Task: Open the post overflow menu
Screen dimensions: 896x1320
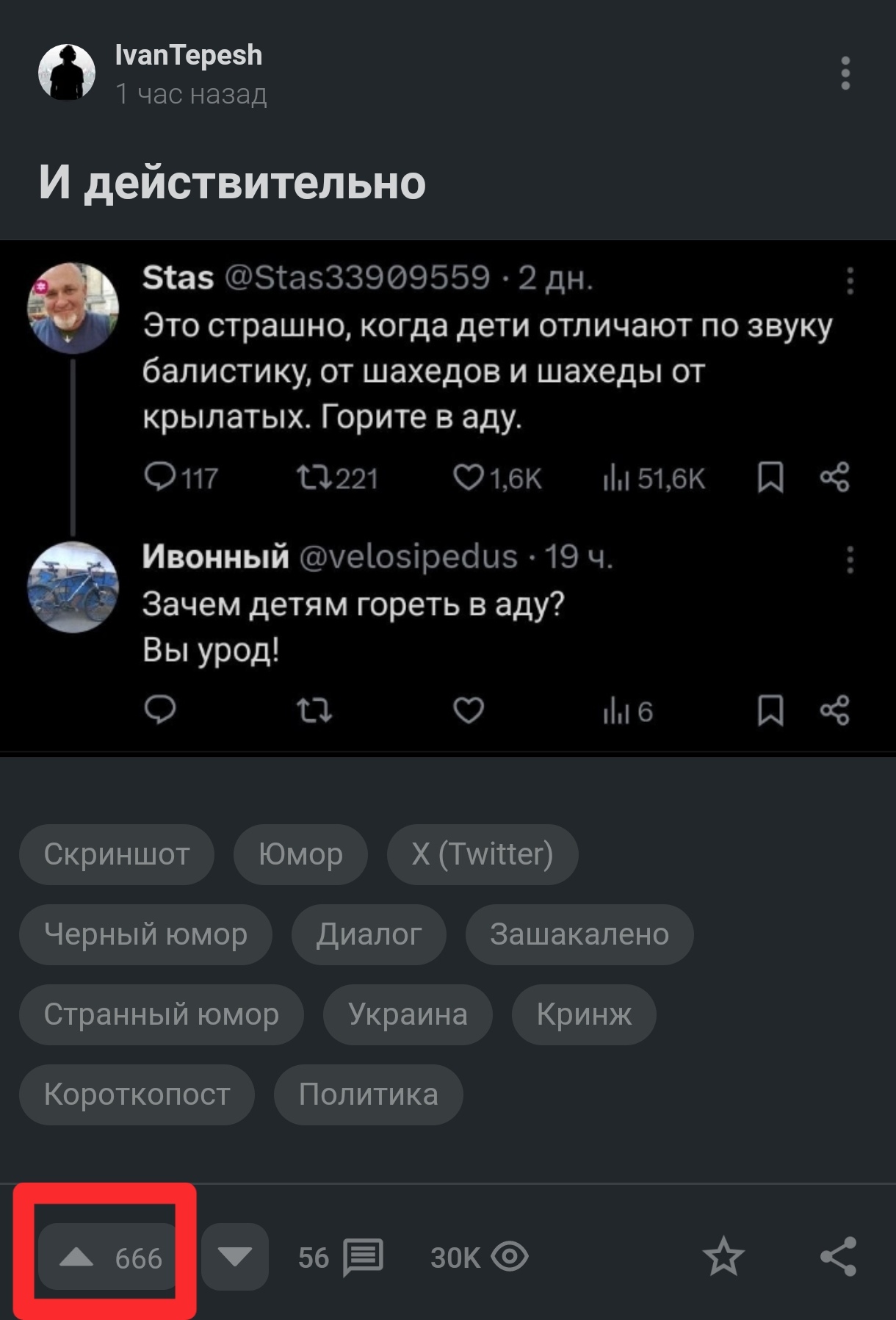Action: (x=845, y=73)
